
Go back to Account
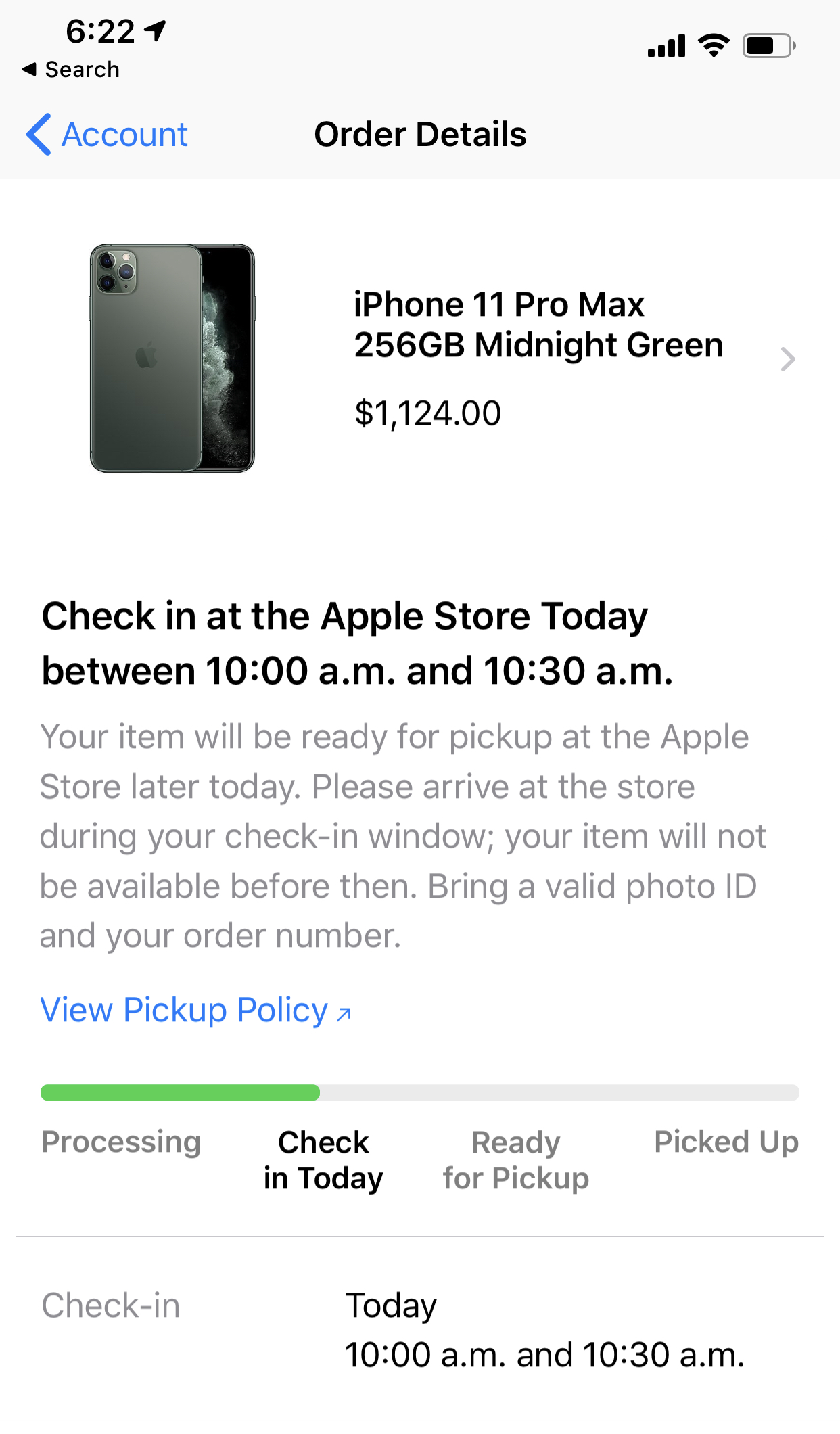coord(107,134)
